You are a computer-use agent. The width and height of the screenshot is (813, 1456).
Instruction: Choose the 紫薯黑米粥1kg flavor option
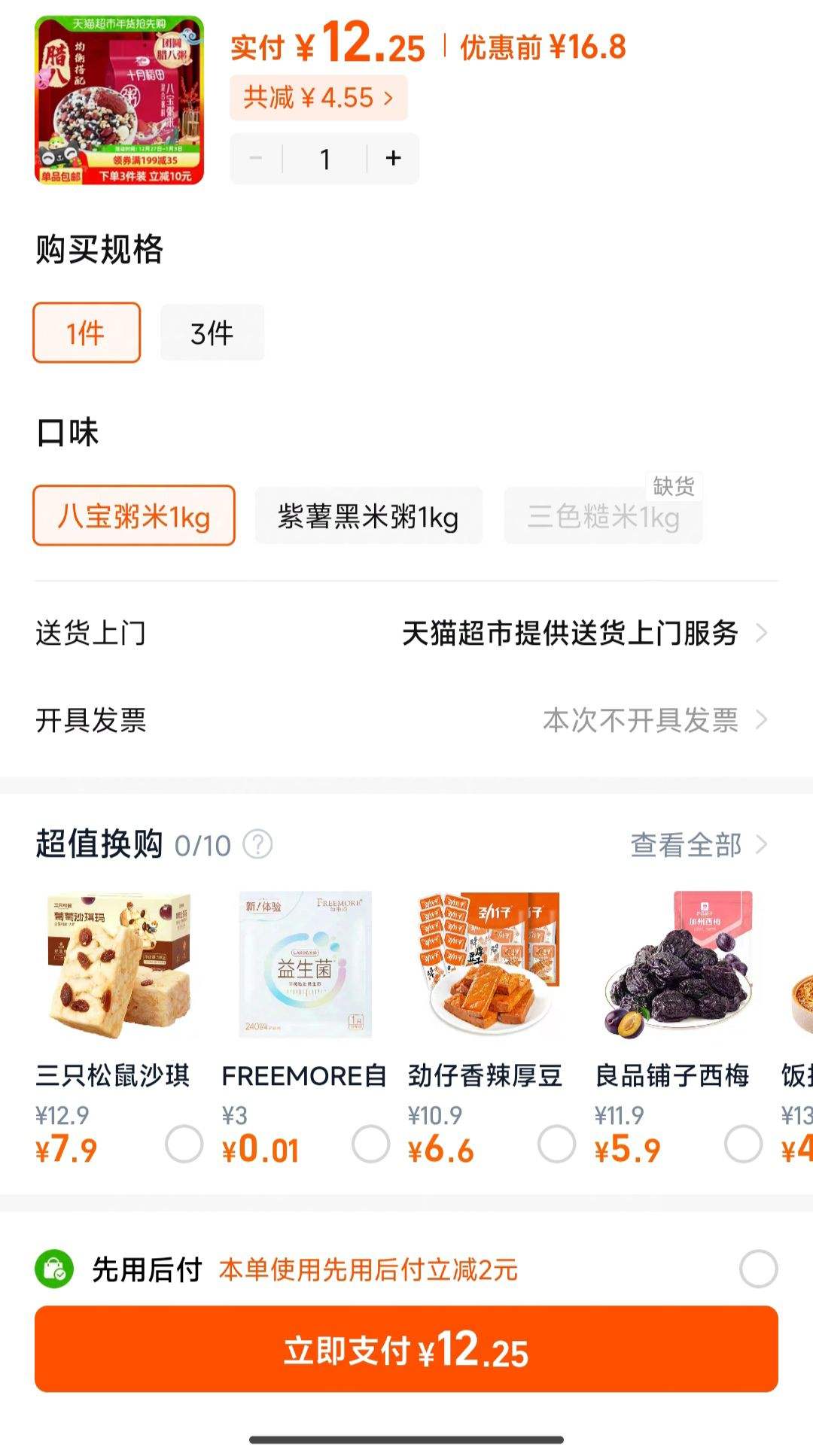(370, 515)
